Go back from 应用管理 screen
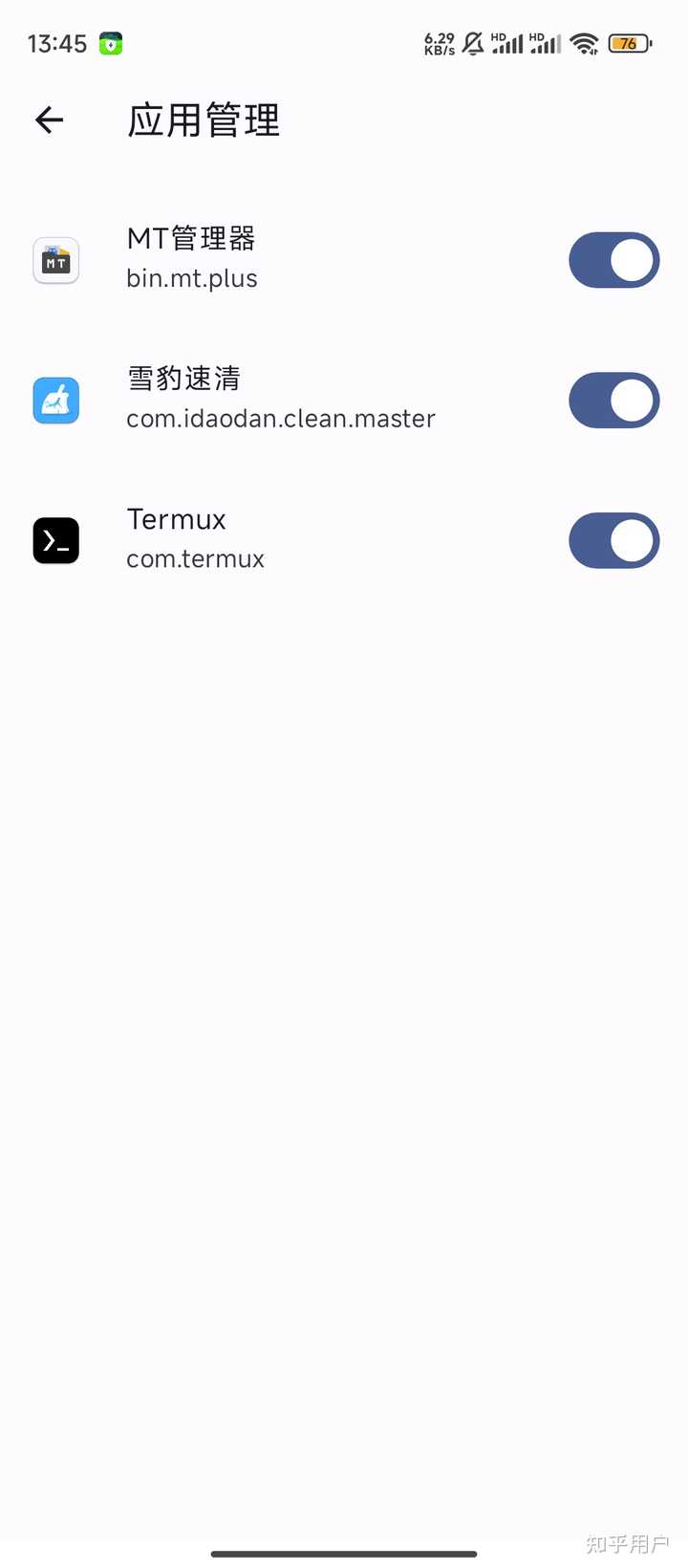 pyautogui.click(x=50, y=120)
